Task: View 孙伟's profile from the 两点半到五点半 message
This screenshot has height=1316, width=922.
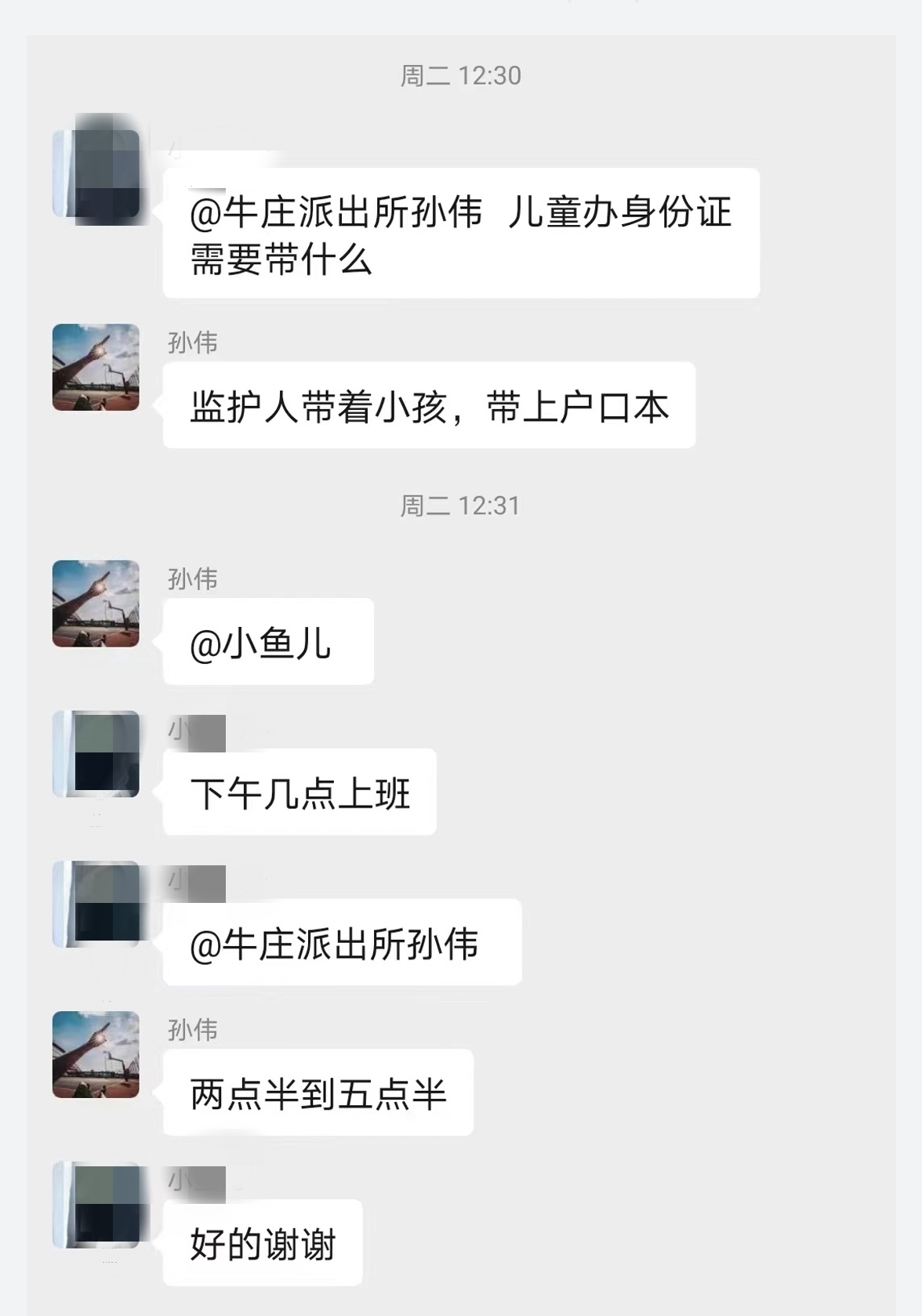Action: pyautogui.click(x=96, y=1054)
